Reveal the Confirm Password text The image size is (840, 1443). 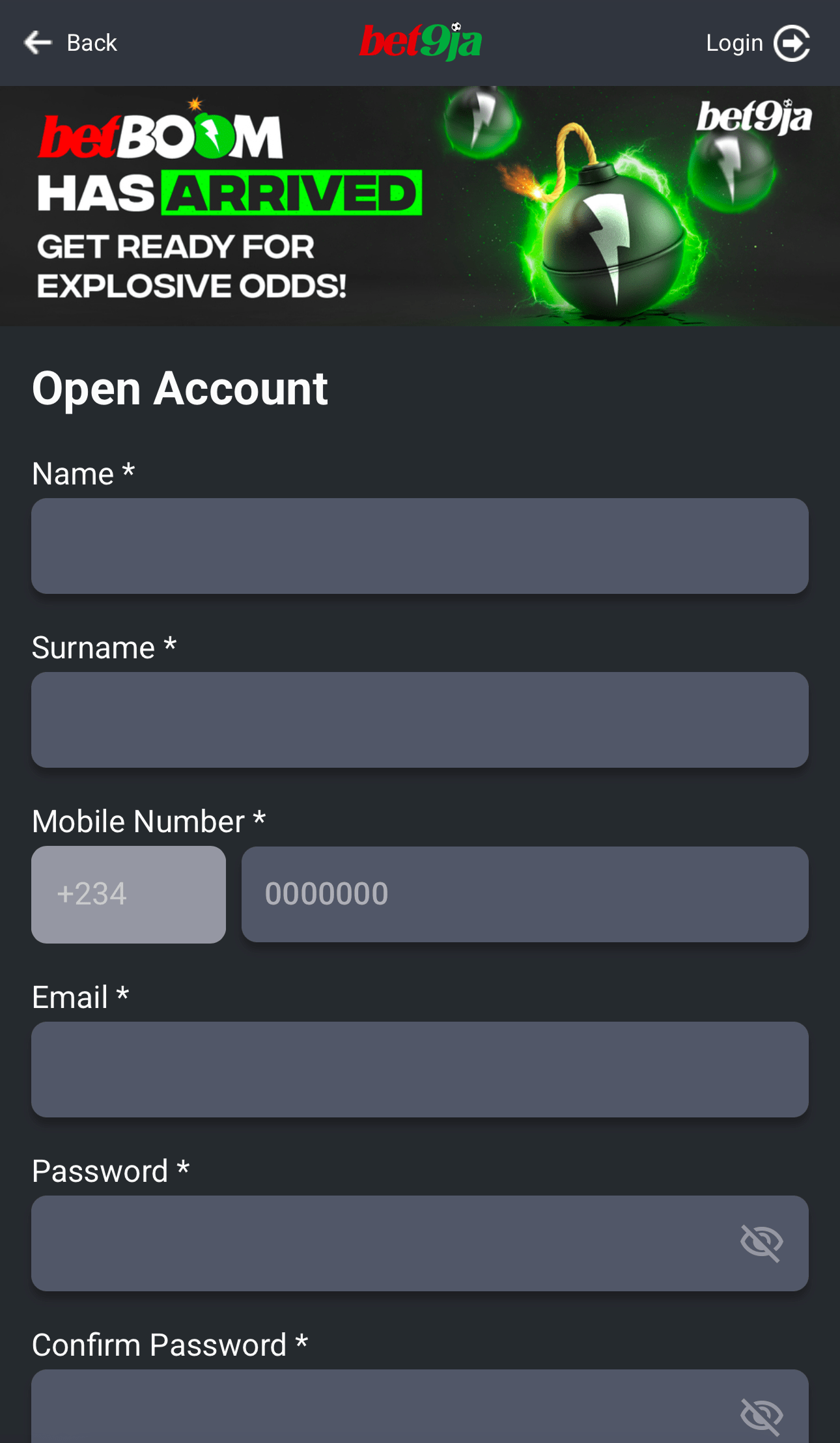[761, 1416]
